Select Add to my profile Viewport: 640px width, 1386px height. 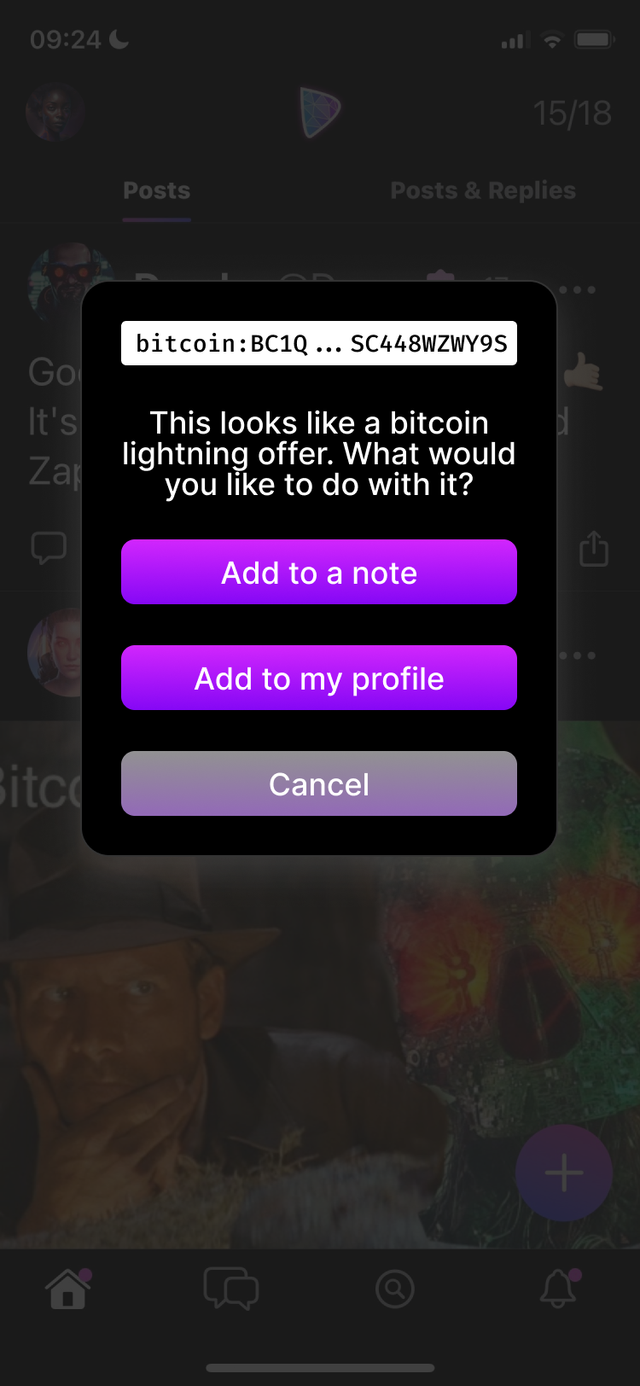tap(319, 678)
